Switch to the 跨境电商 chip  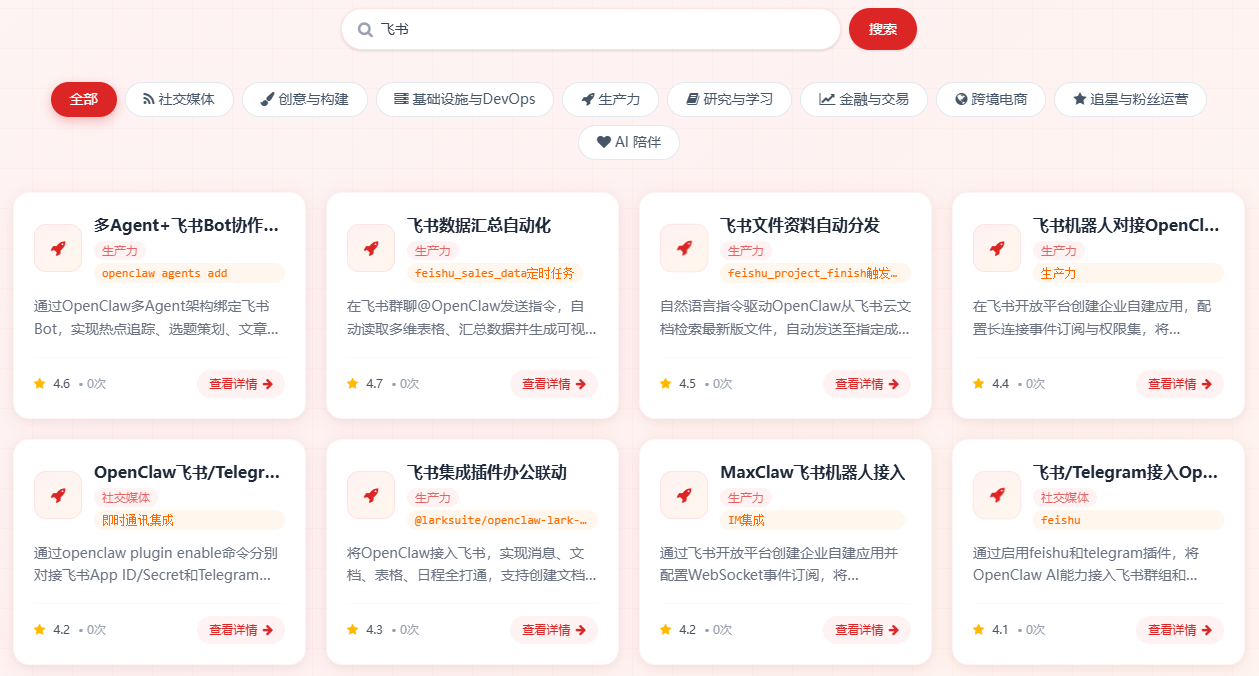coord(990,99)
